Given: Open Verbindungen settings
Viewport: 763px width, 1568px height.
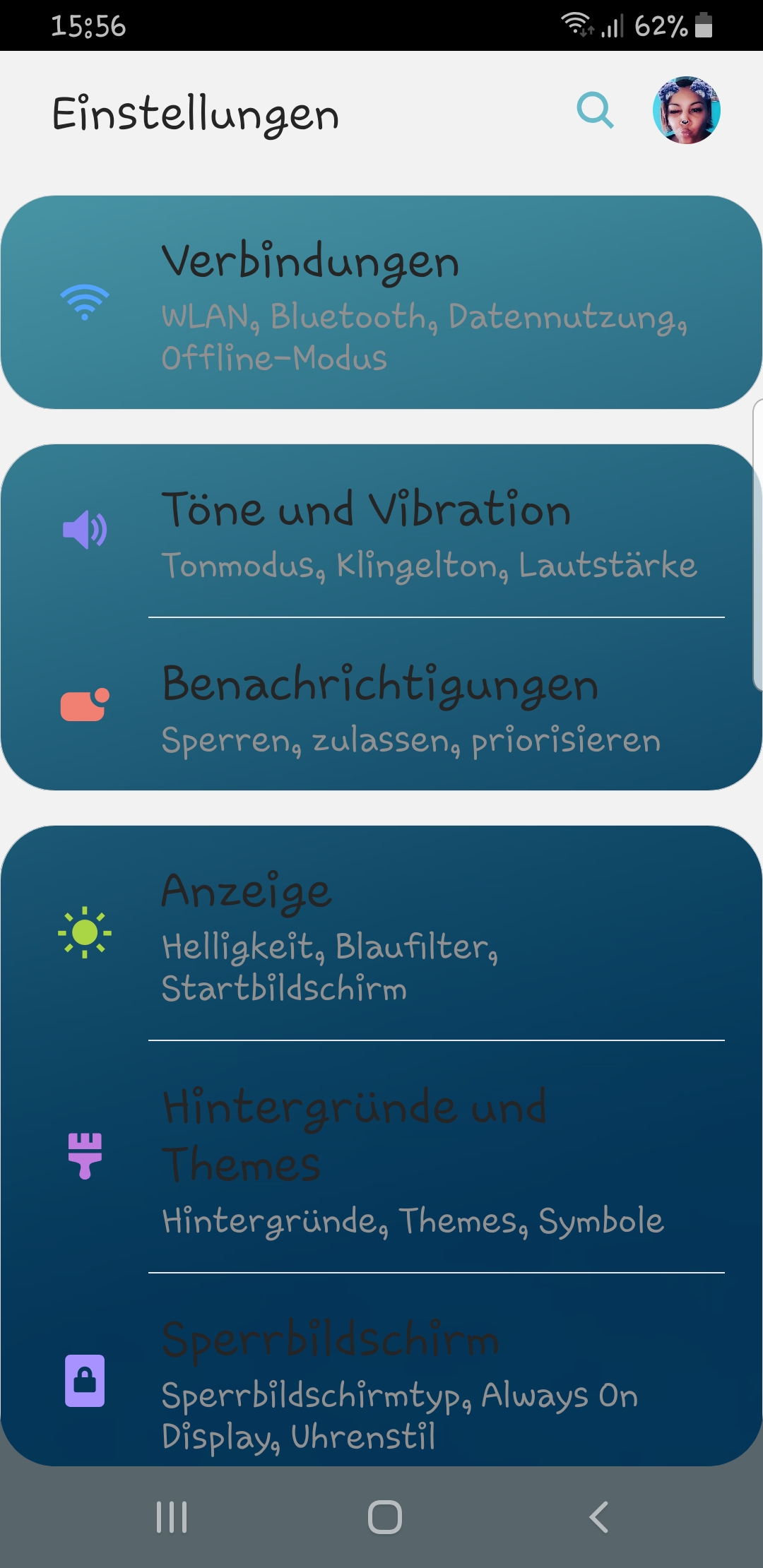Looking at the screenshot, I should [381, 302].
